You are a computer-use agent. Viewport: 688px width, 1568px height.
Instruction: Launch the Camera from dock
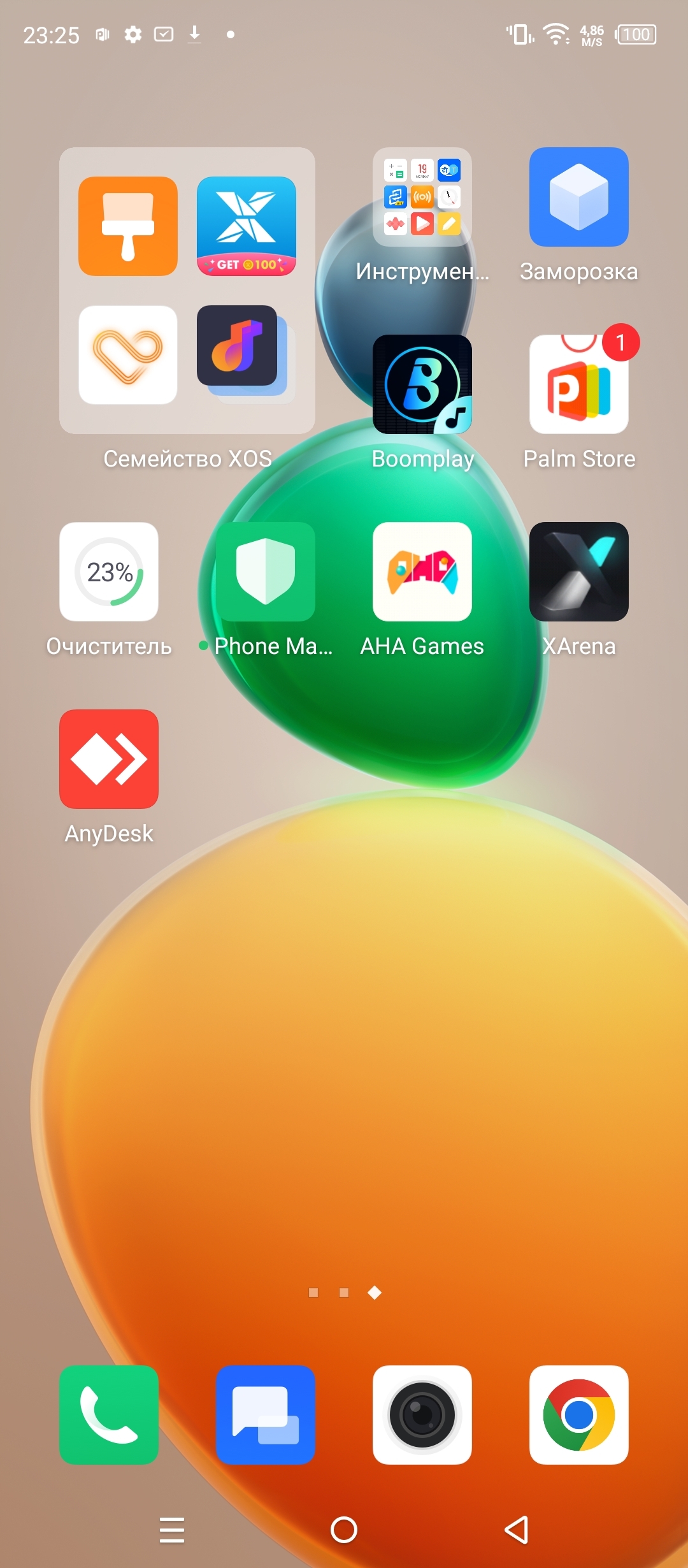(x=422, y=1414)
